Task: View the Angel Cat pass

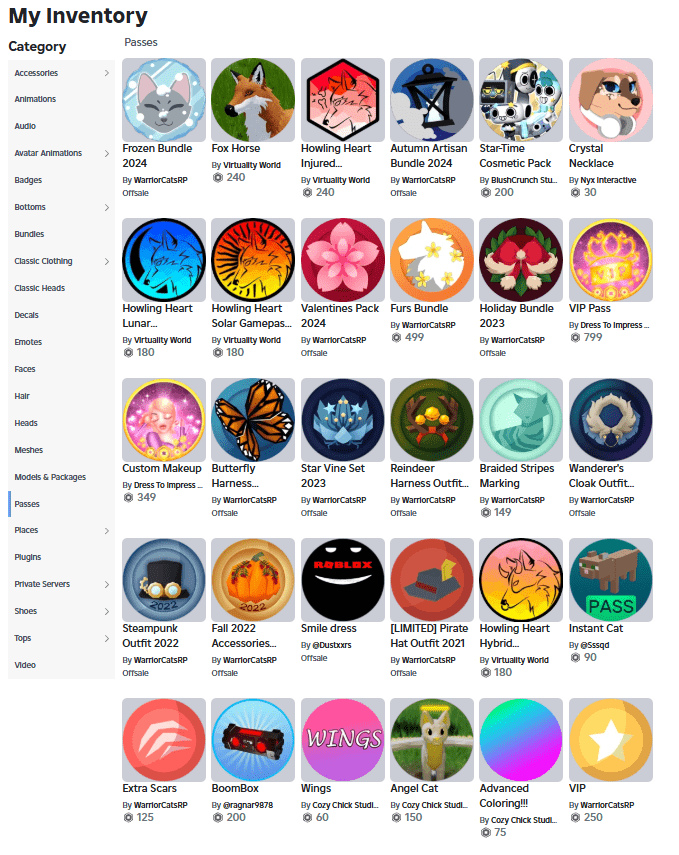Action: 432,740
